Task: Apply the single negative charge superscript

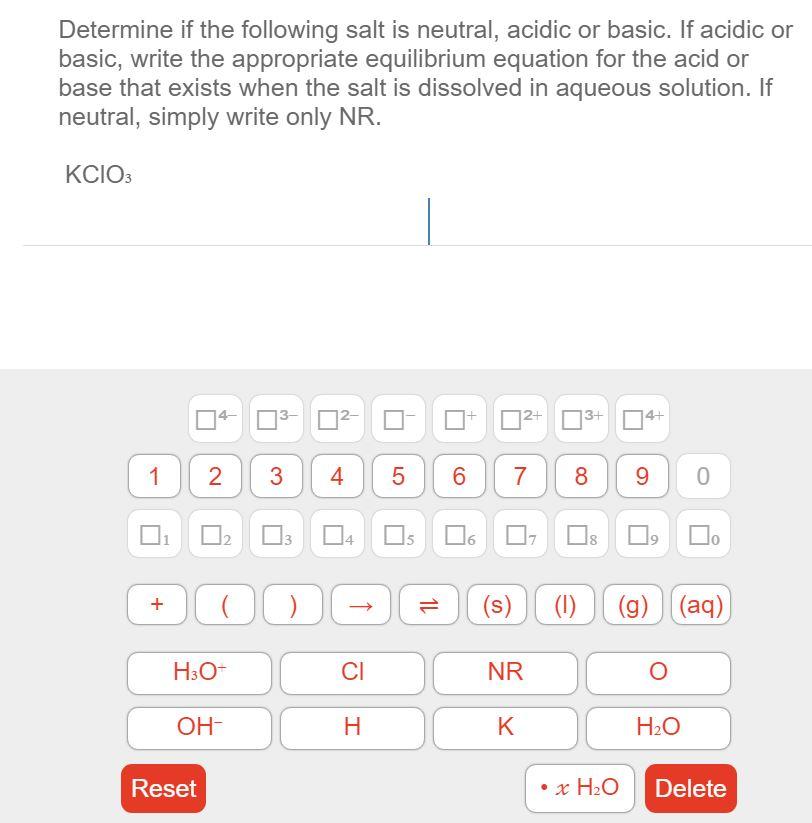Action: click(398, 419)
